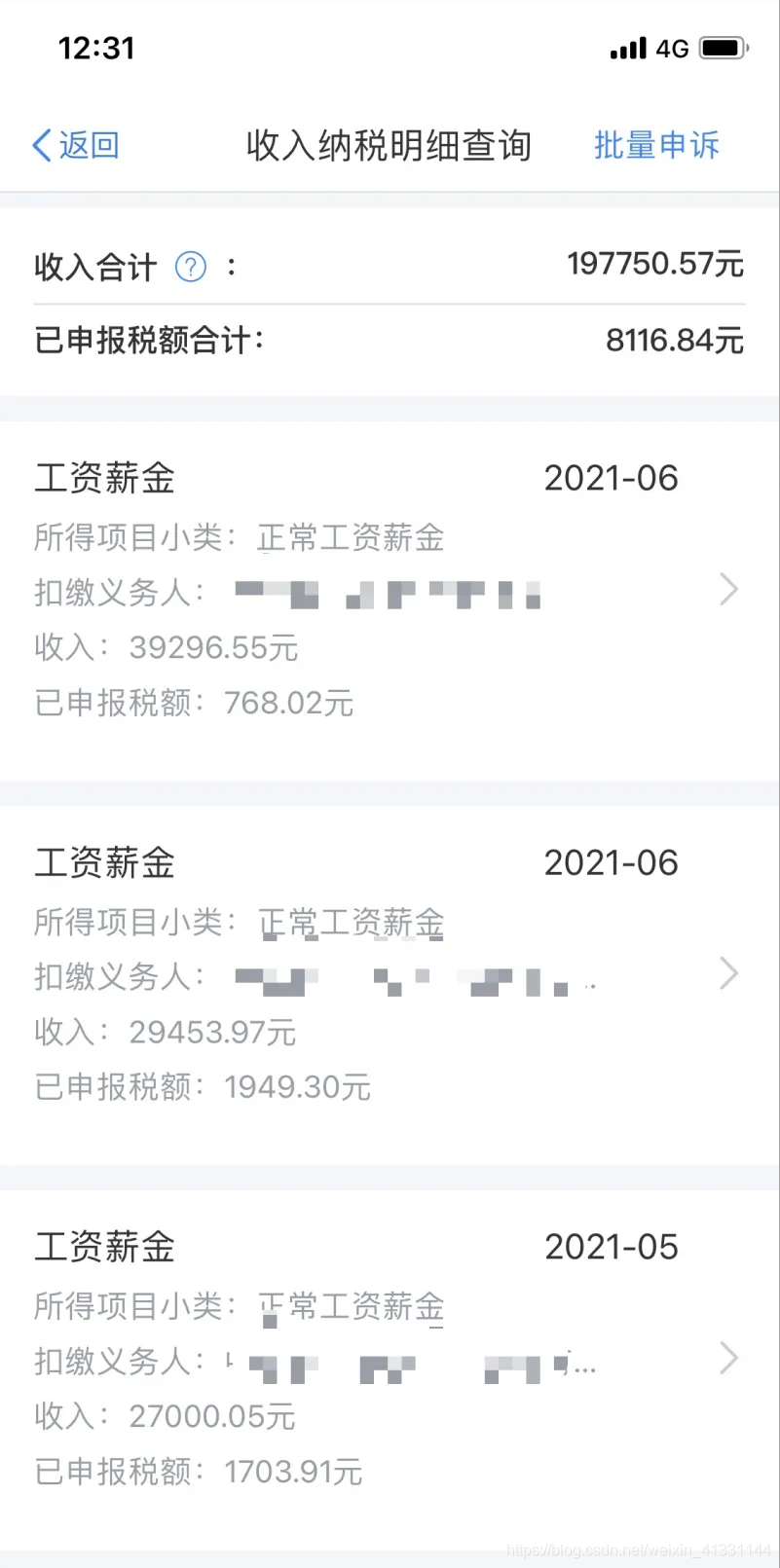780x1568 pixels.
Task: Open the 29453.97元 salary record
Action: pos(390,985)
